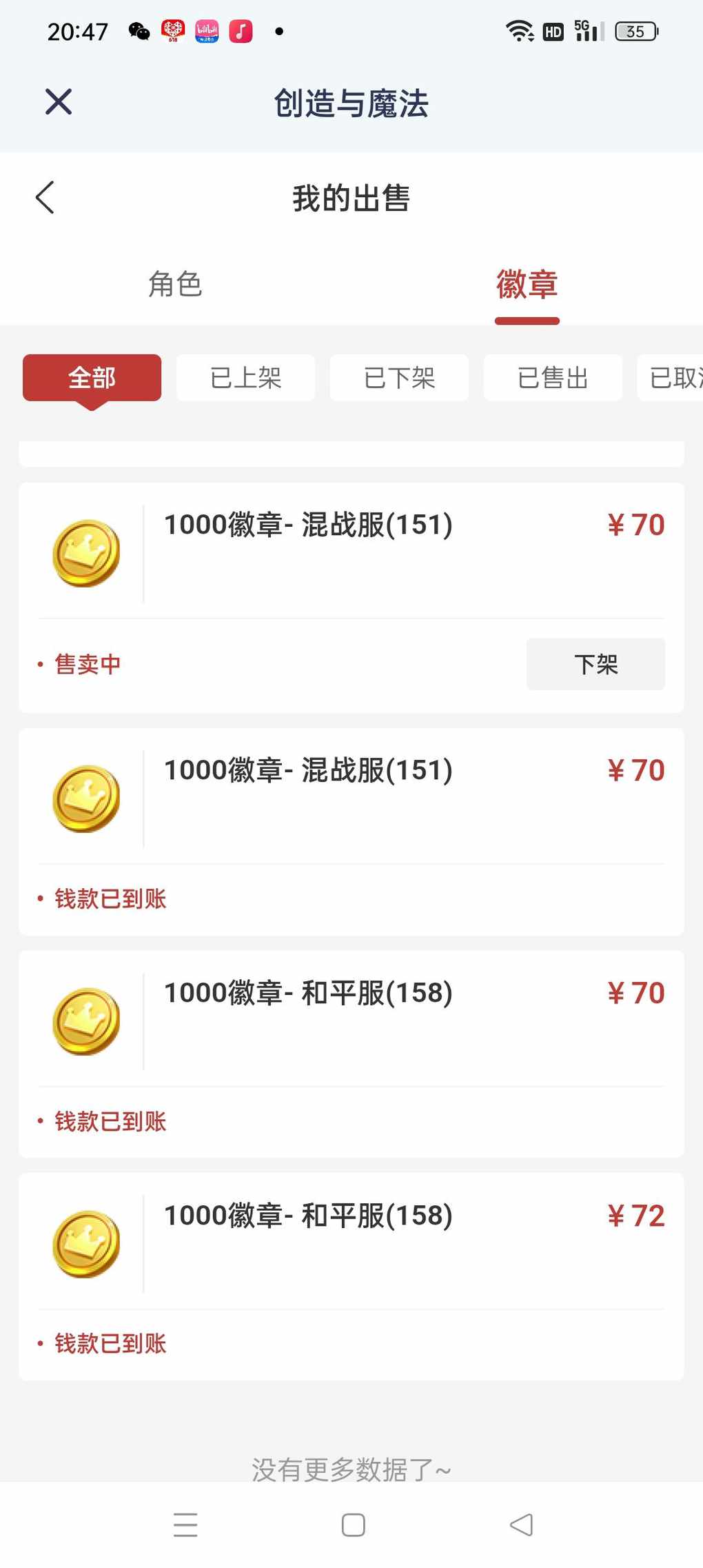Image resolution: width=703 pixels, height=1568 pixels.
Task: Tap 下架 to delist the badge
Action: click(x=595, y=664)
